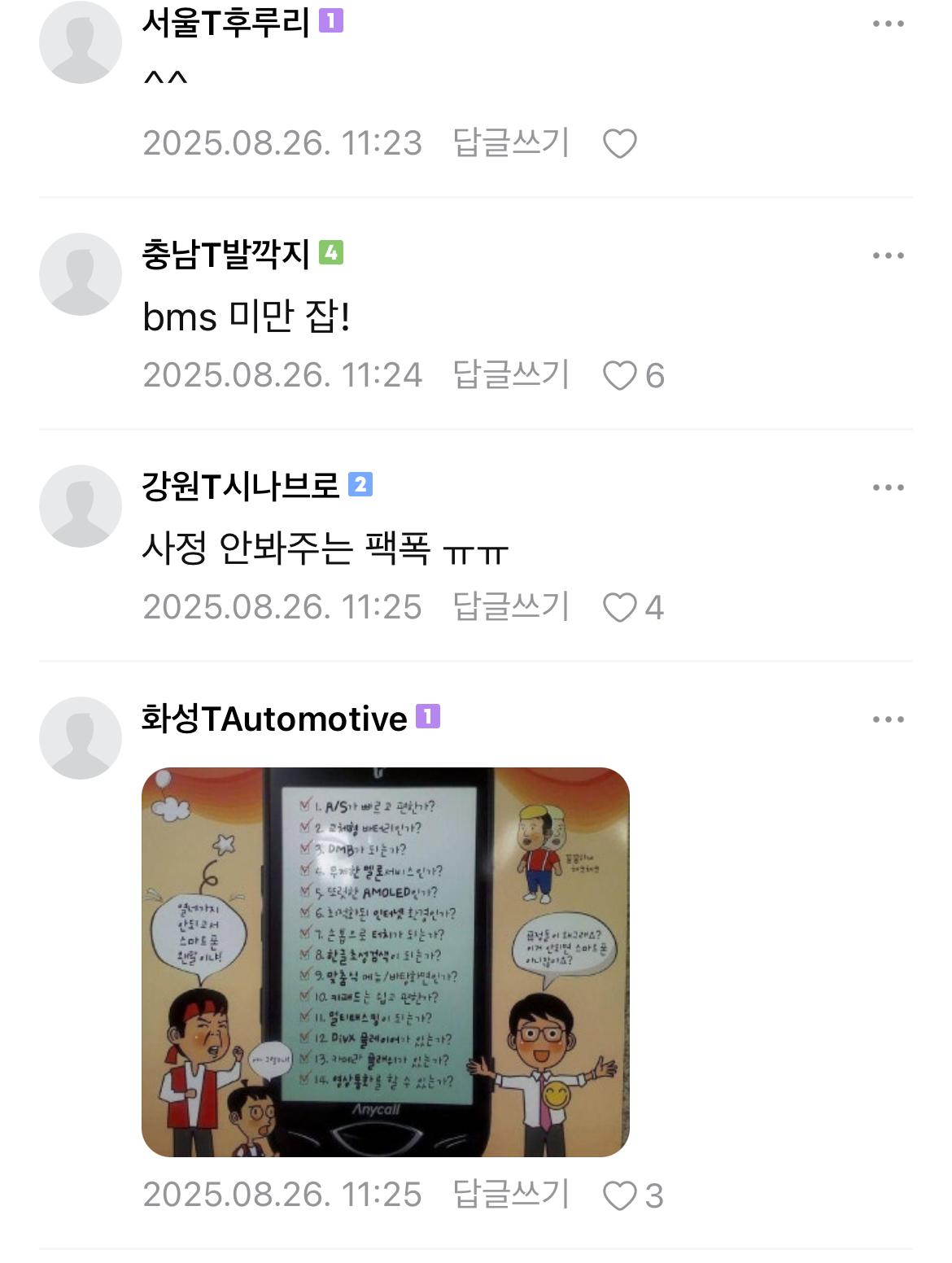The image size is (952, 1263).
Task: Reply to 화성TAutomotive's comment
Action: coord(510,1194)
